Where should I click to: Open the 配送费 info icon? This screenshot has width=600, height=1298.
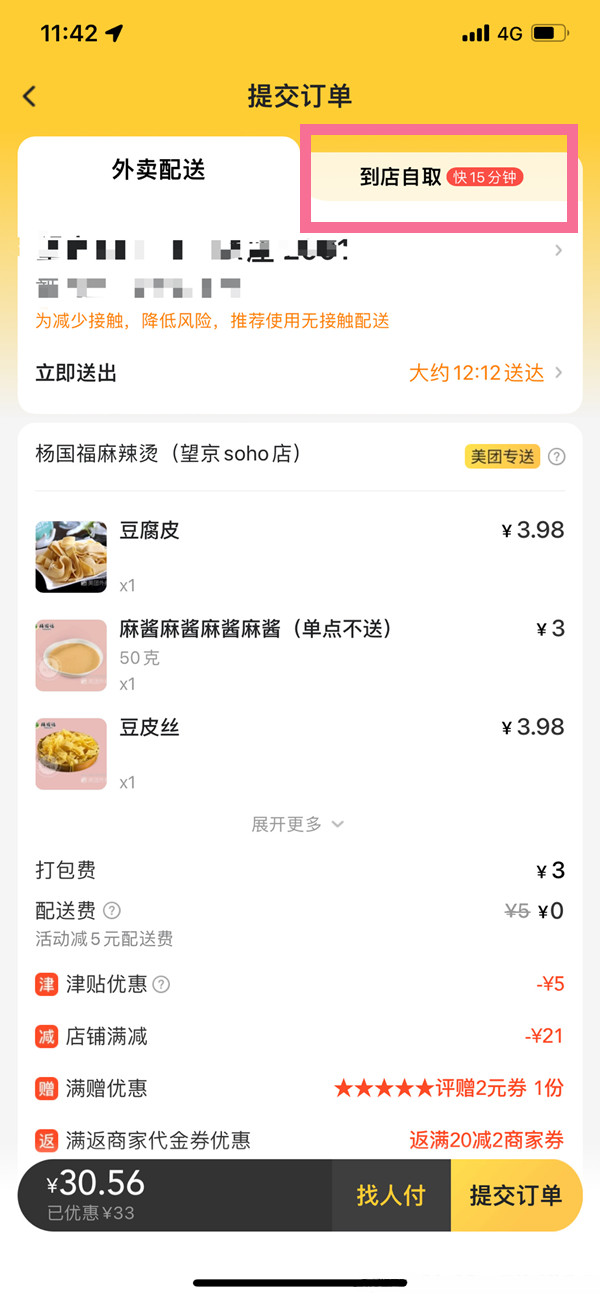[x=112, y=910]
